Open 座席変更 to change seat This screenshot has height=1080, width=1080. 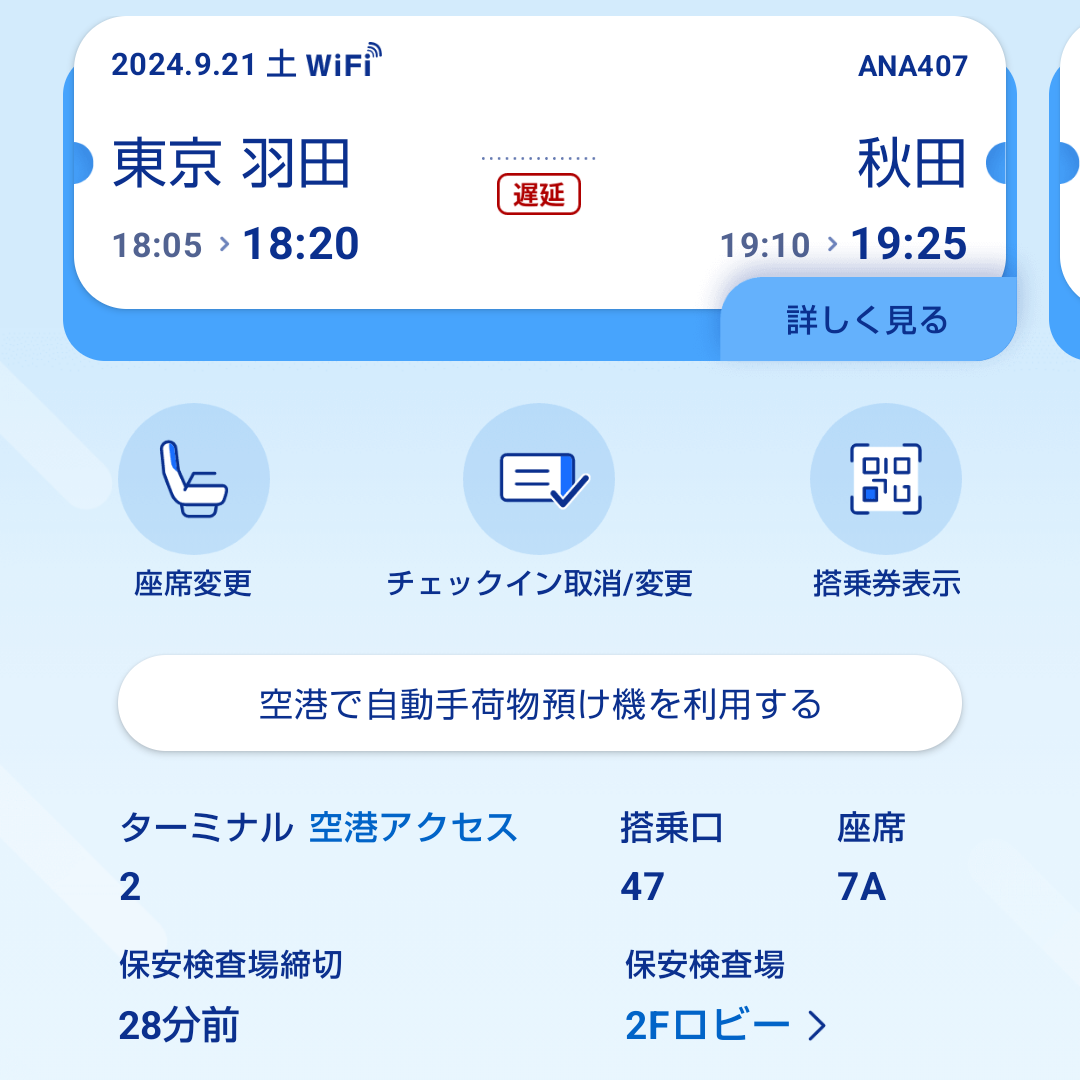[x=193, y=479]
